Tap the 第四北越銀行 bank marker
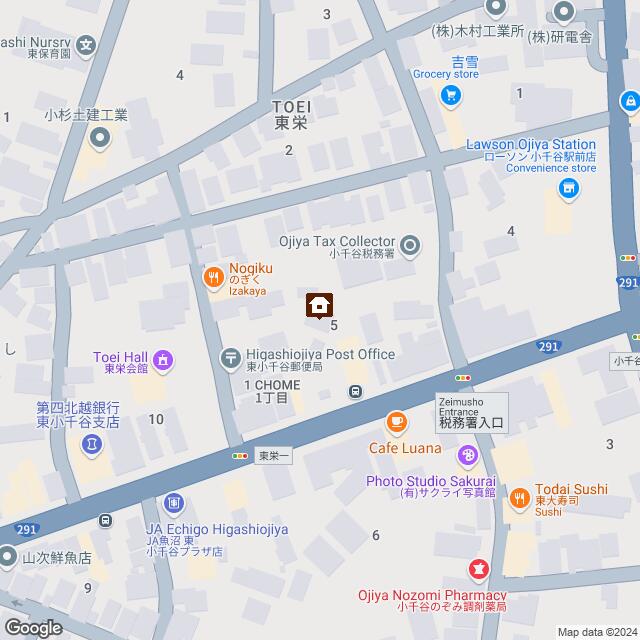 [x=91, y=442]
